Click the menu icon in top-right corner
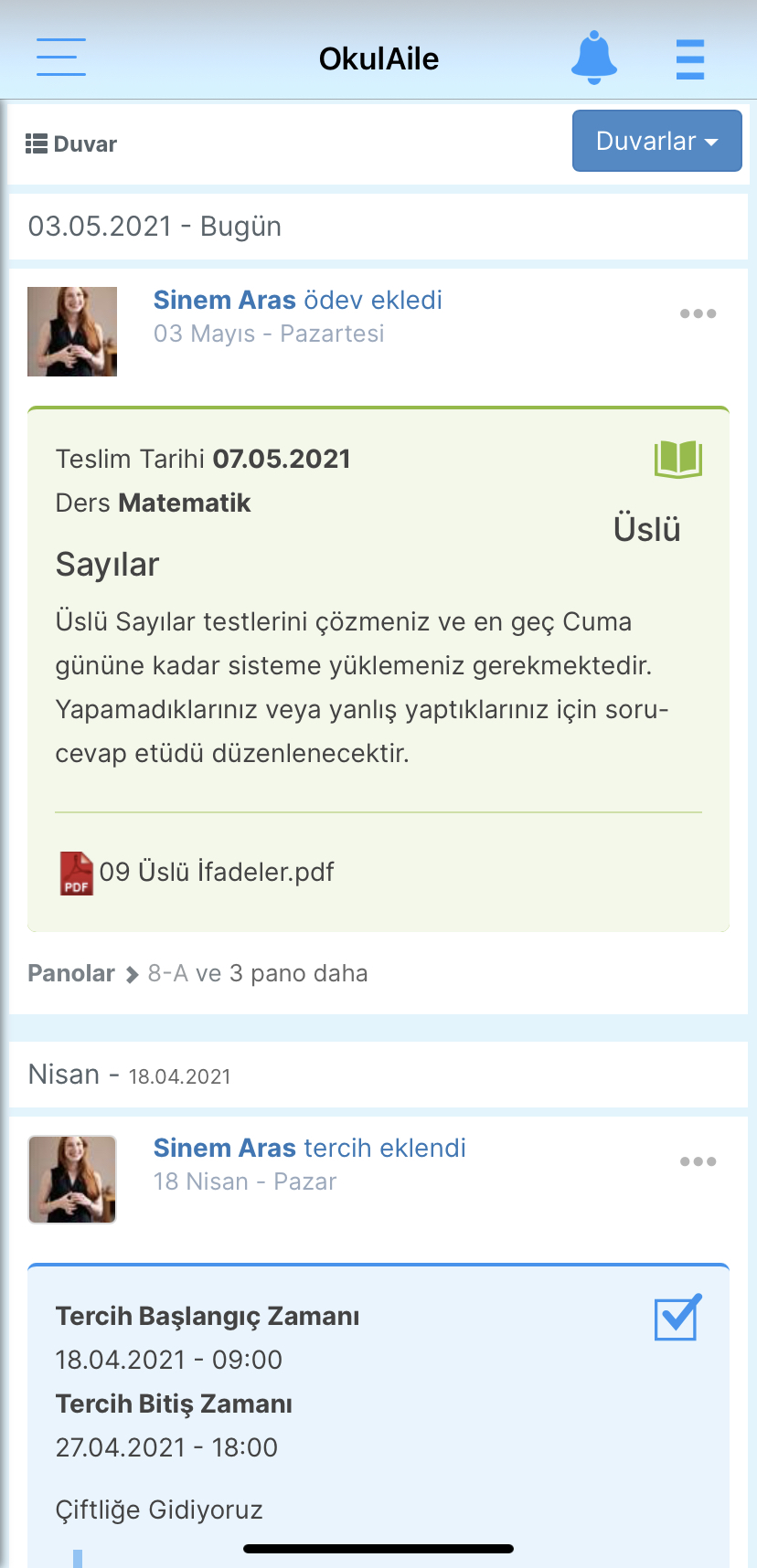Image resolution: width=757 pixels, height=1568 pixels. click(x=690, y=58)
